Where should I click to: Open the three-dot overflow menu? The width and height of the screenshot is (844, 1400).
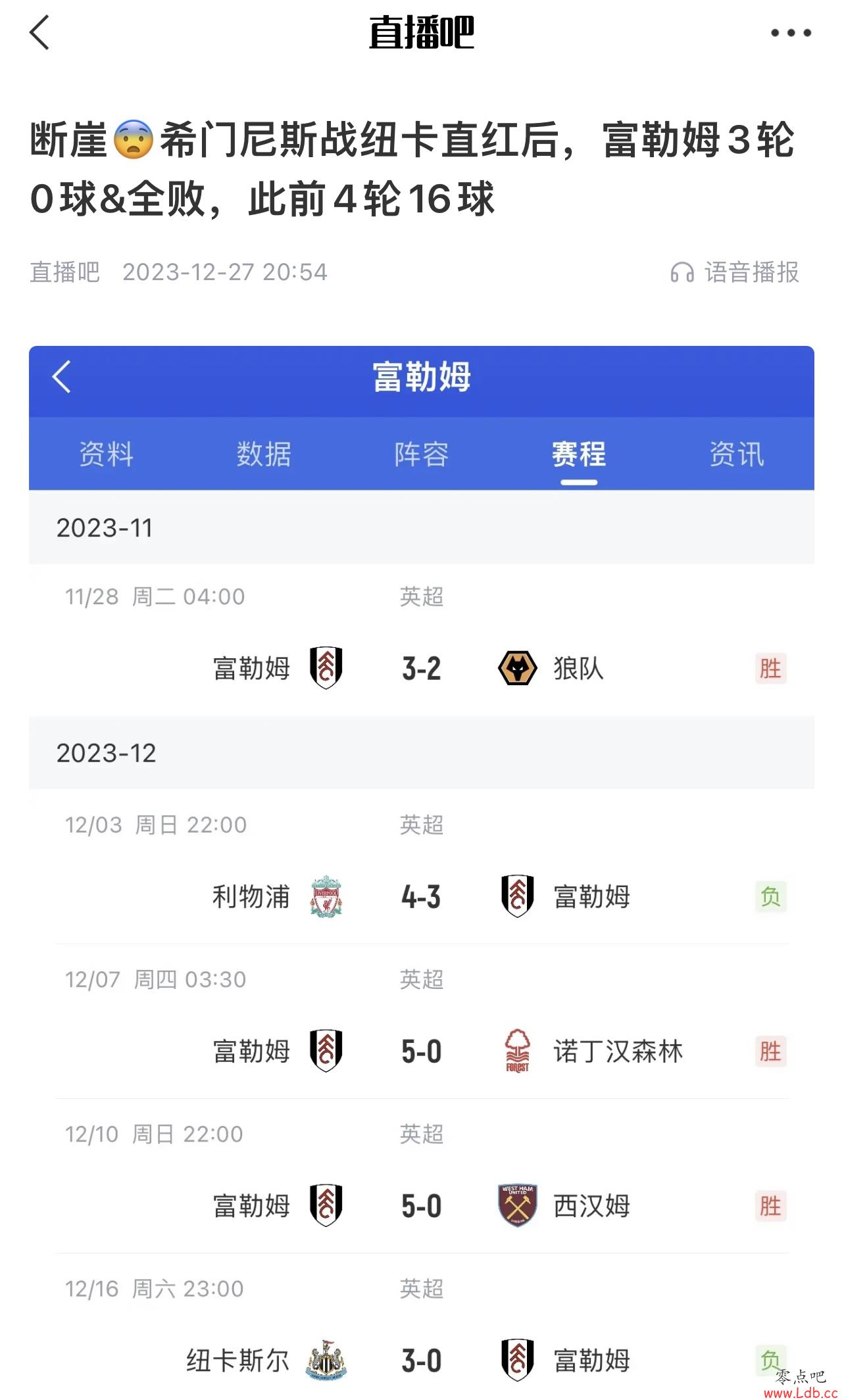(791, 33)
